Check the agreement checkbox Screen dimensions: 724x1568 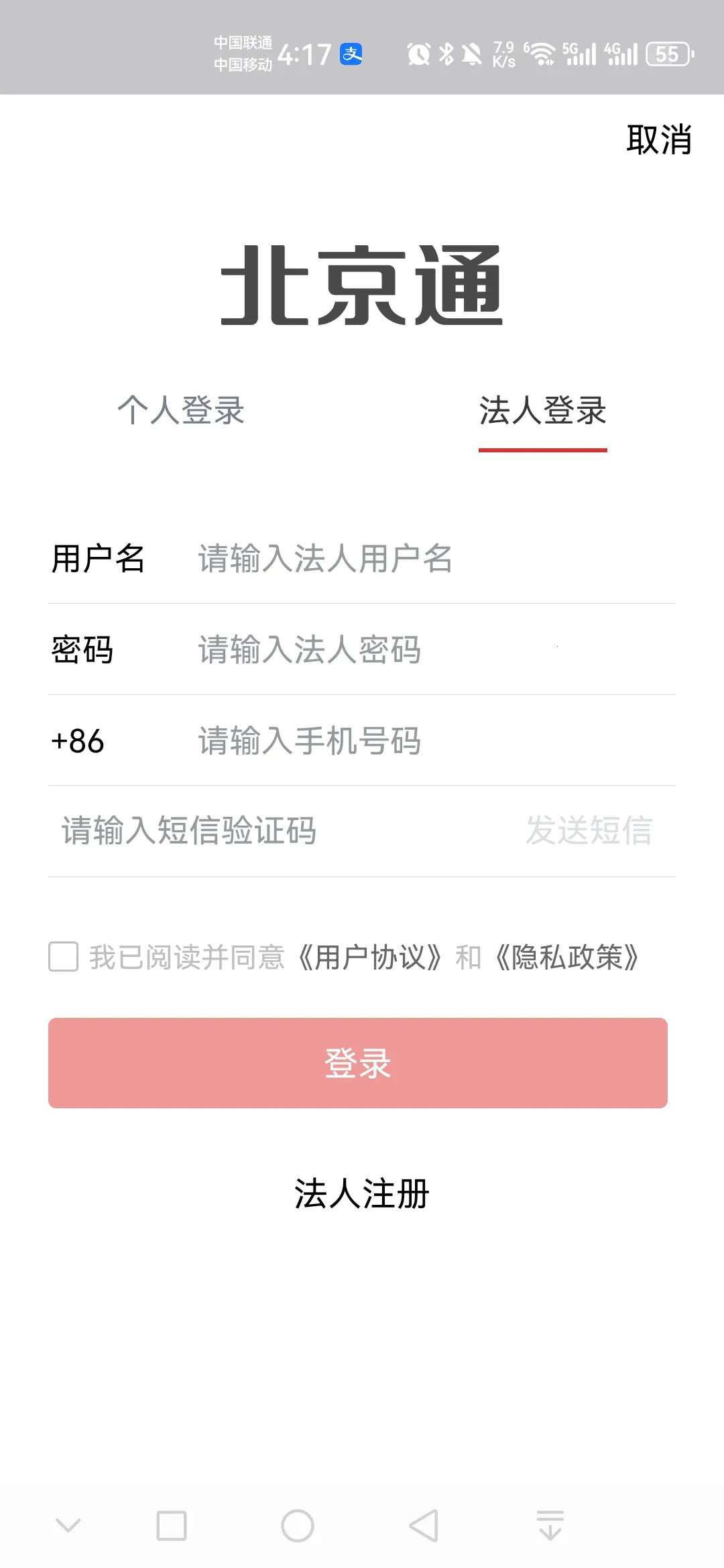(64, 956)
